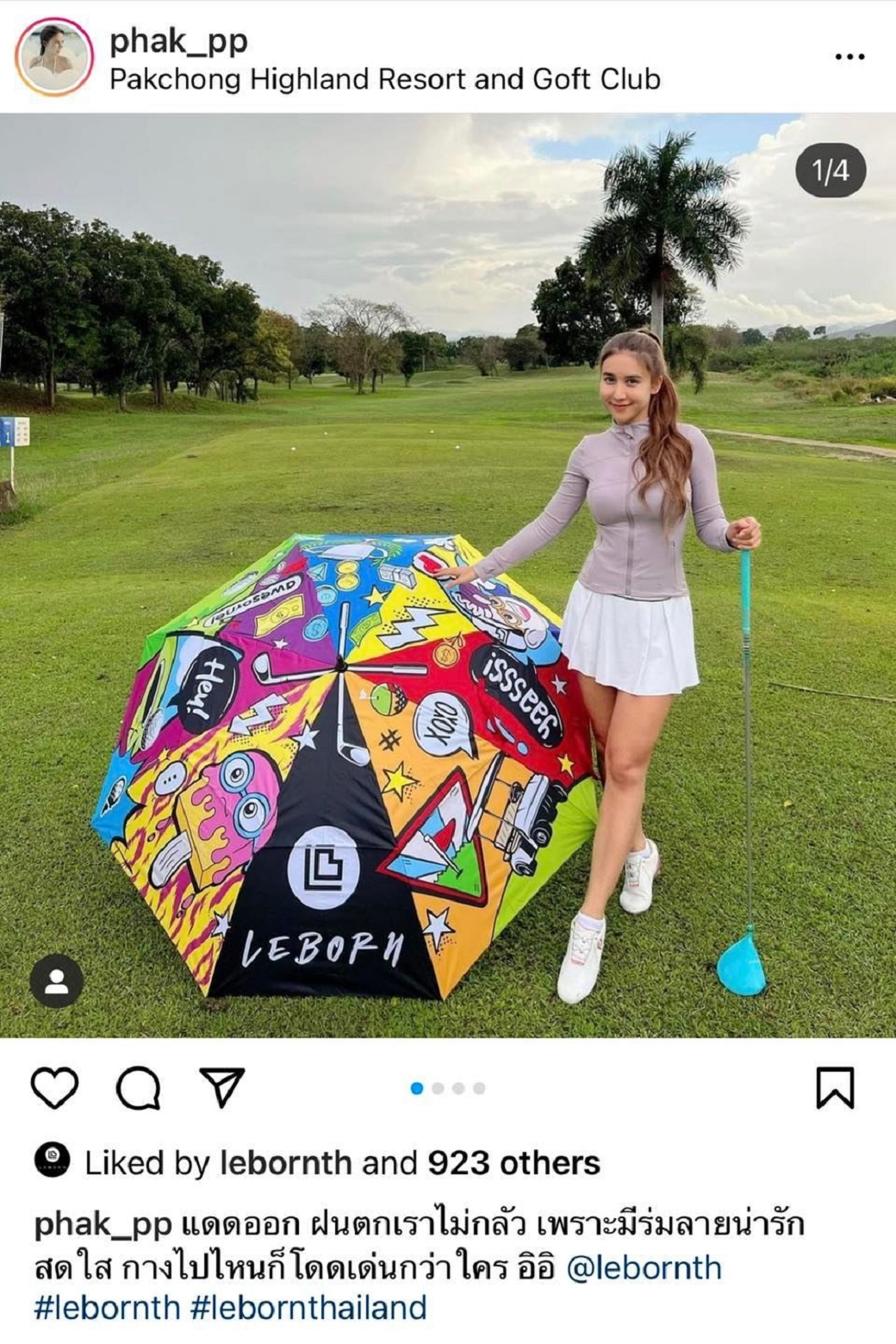
Task: Open the @lebornth mention in the caption
Action: click(x=644, y=1268)
